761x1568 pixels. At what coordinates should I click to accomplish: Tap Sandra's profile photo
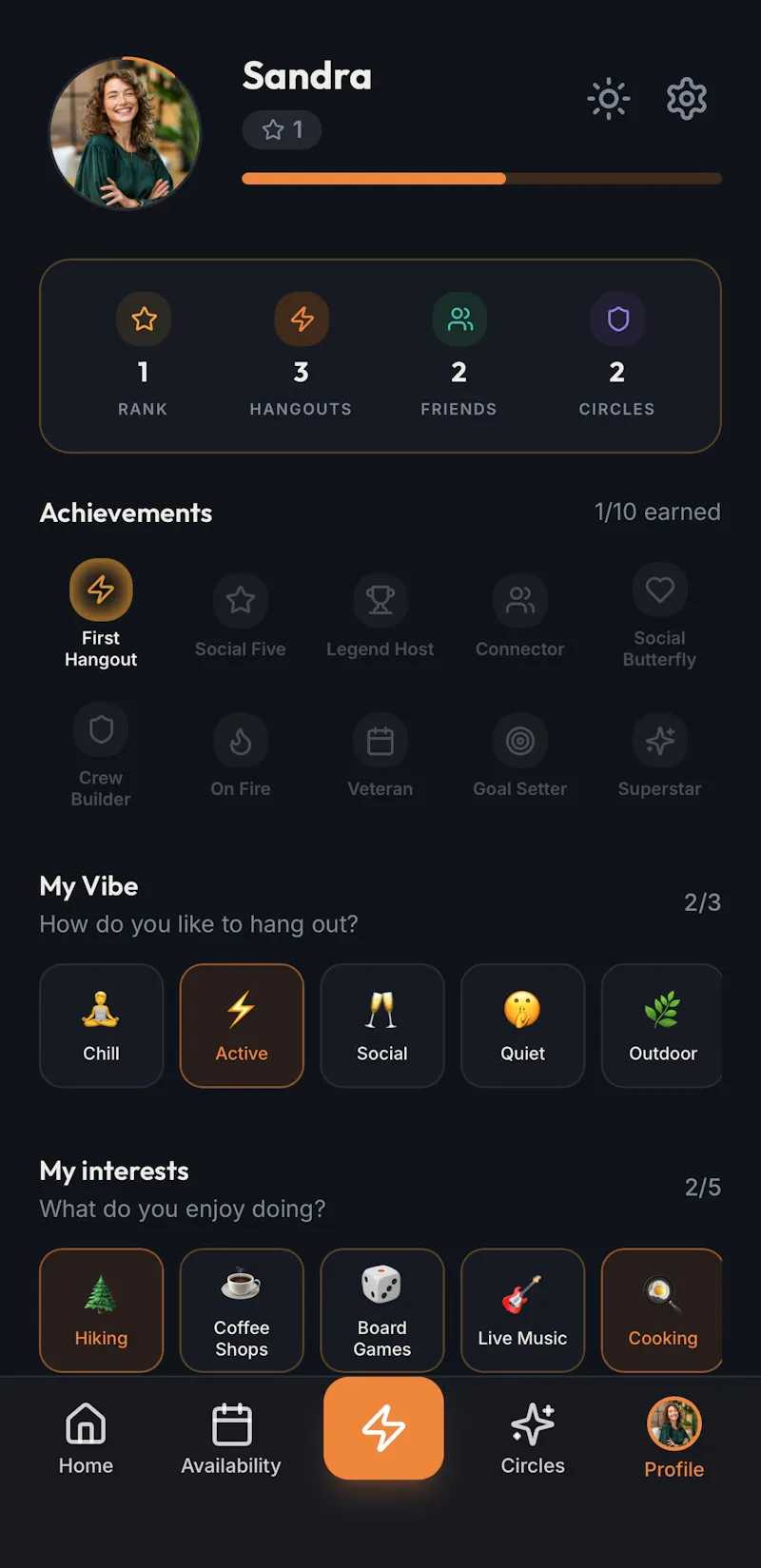tap(125, 133)
